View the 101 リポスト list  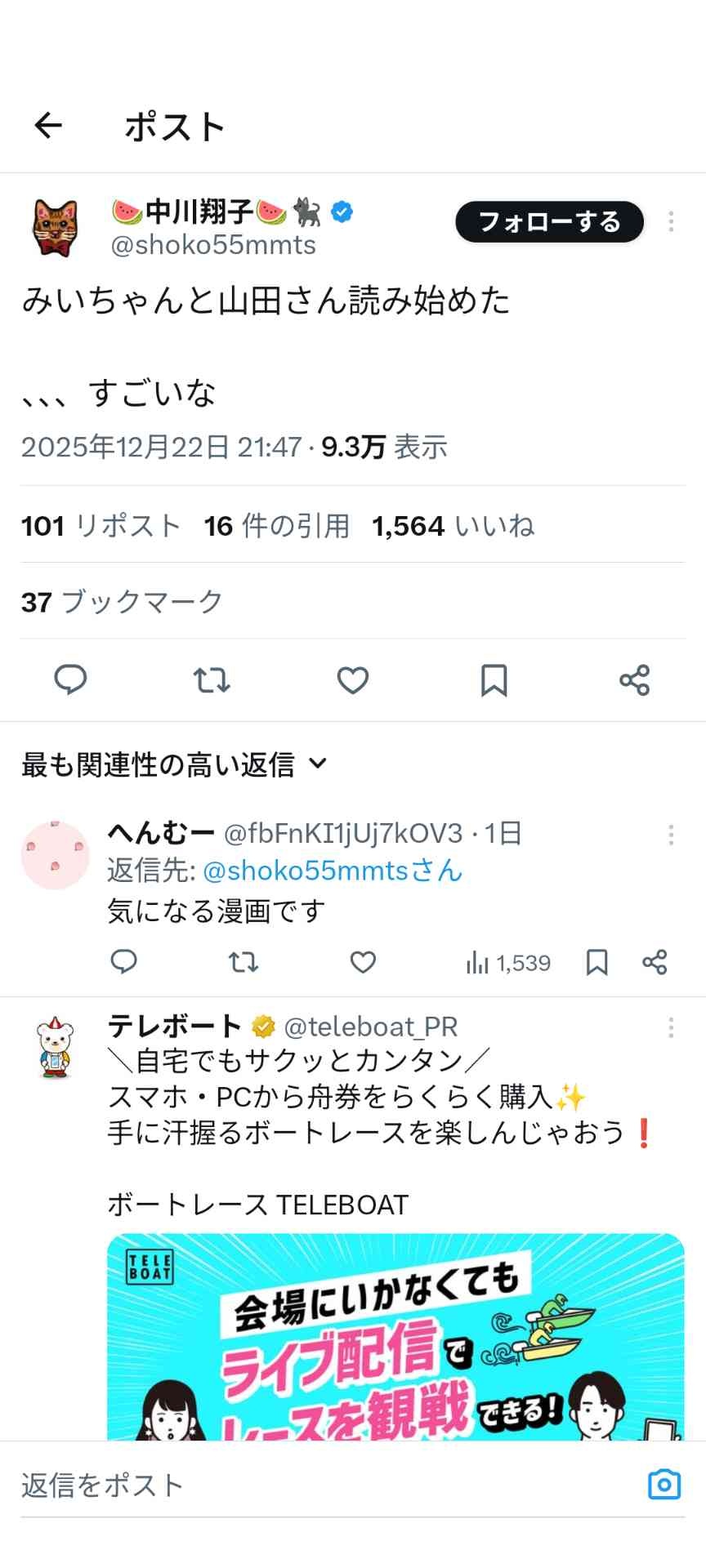coord(101,526)
